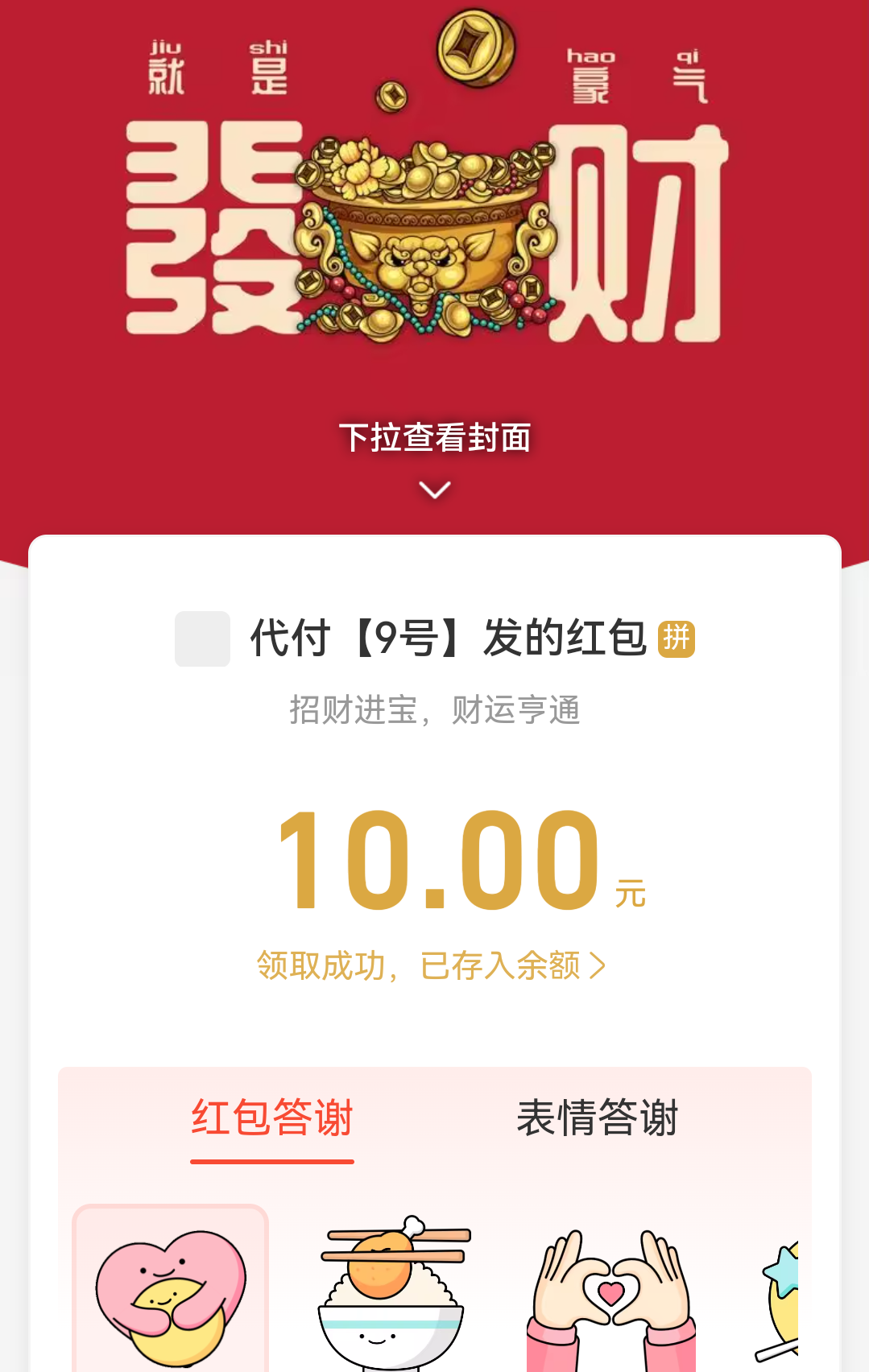Tap the 招财进宝，财运亨通 blessing message
This screenshot has height=1372, width=869.
[x=434, y=709]
